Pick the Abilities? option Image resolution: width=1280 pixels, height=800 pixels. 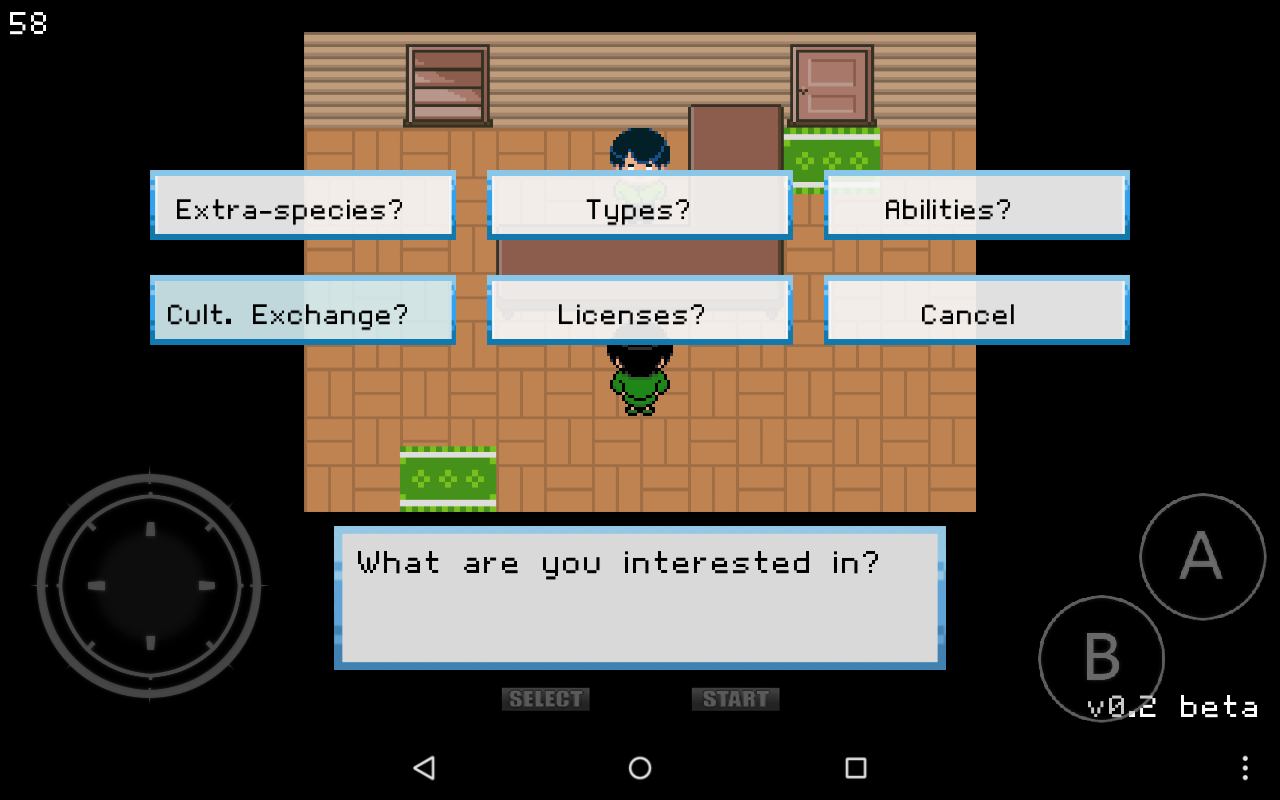(x=976, y=206)
